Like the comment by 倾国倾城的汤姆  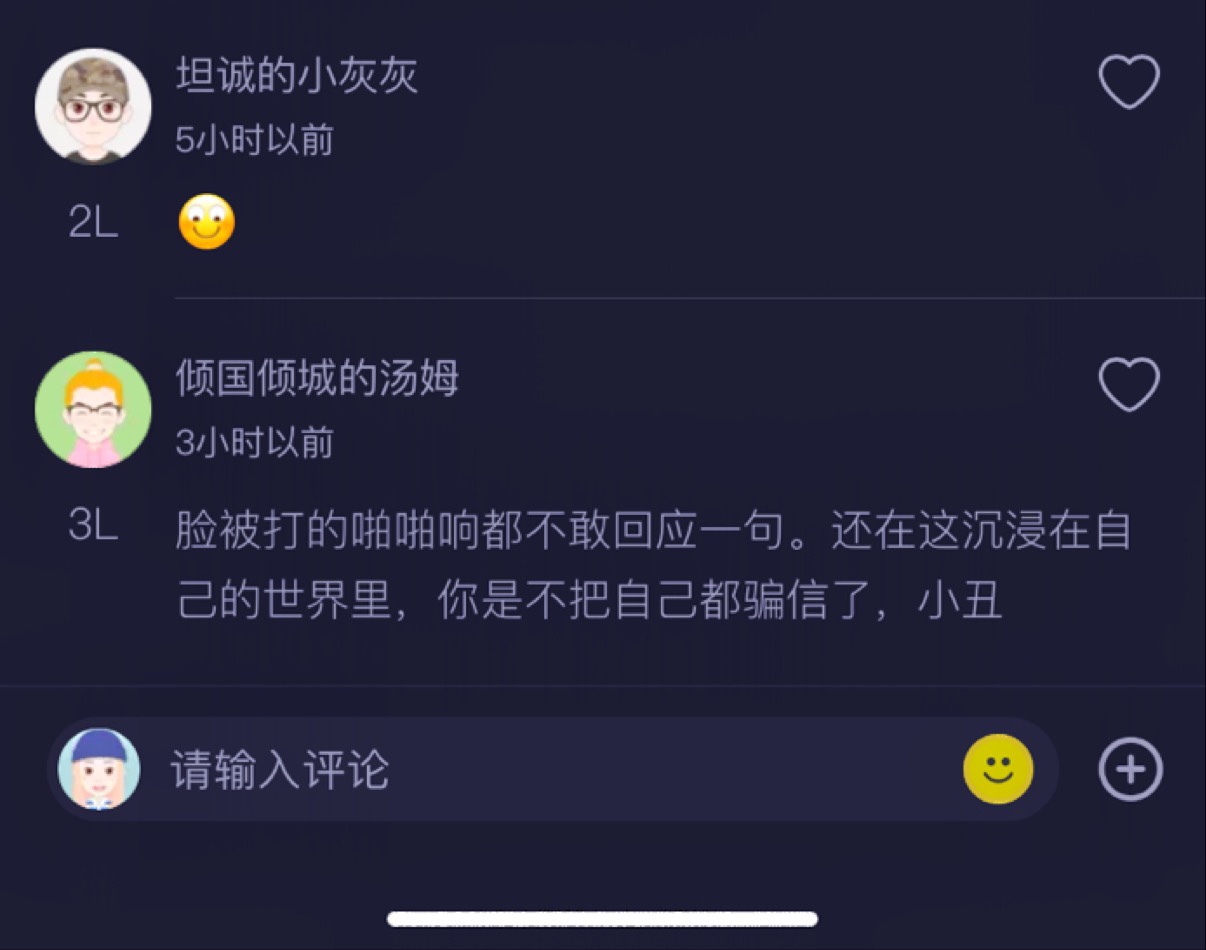tap(1129, 385)
